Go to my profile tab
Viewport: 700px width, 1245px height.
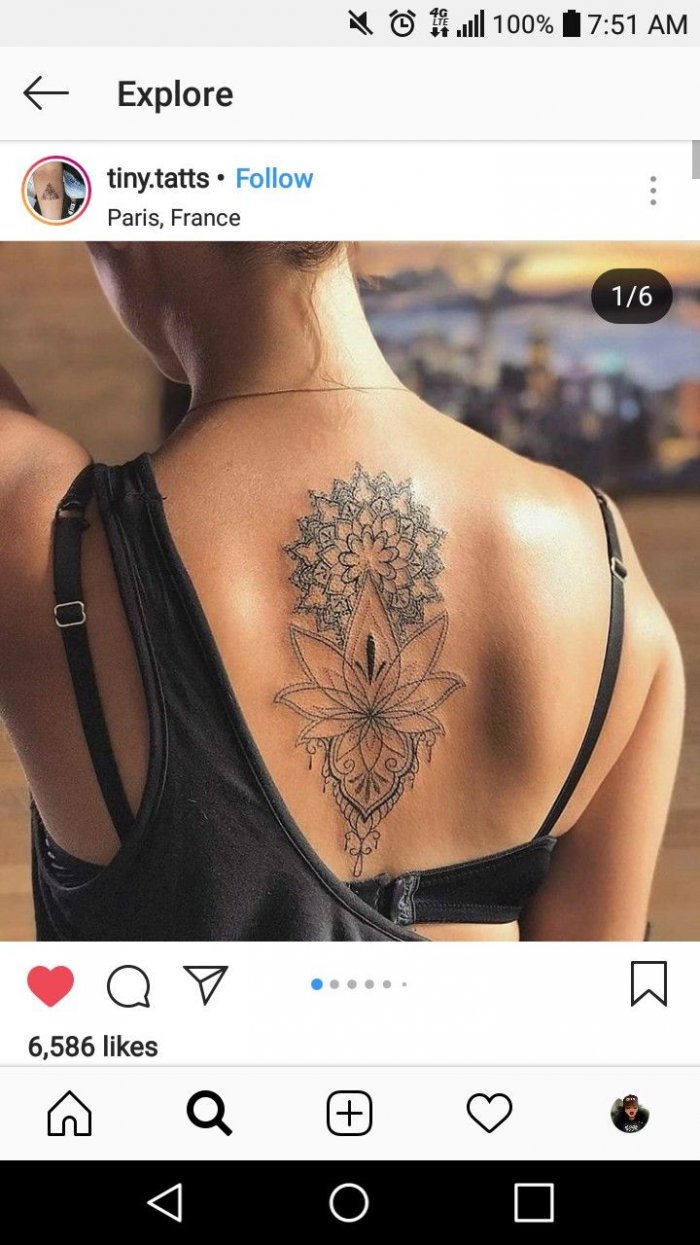click(x=630, y=1113)
